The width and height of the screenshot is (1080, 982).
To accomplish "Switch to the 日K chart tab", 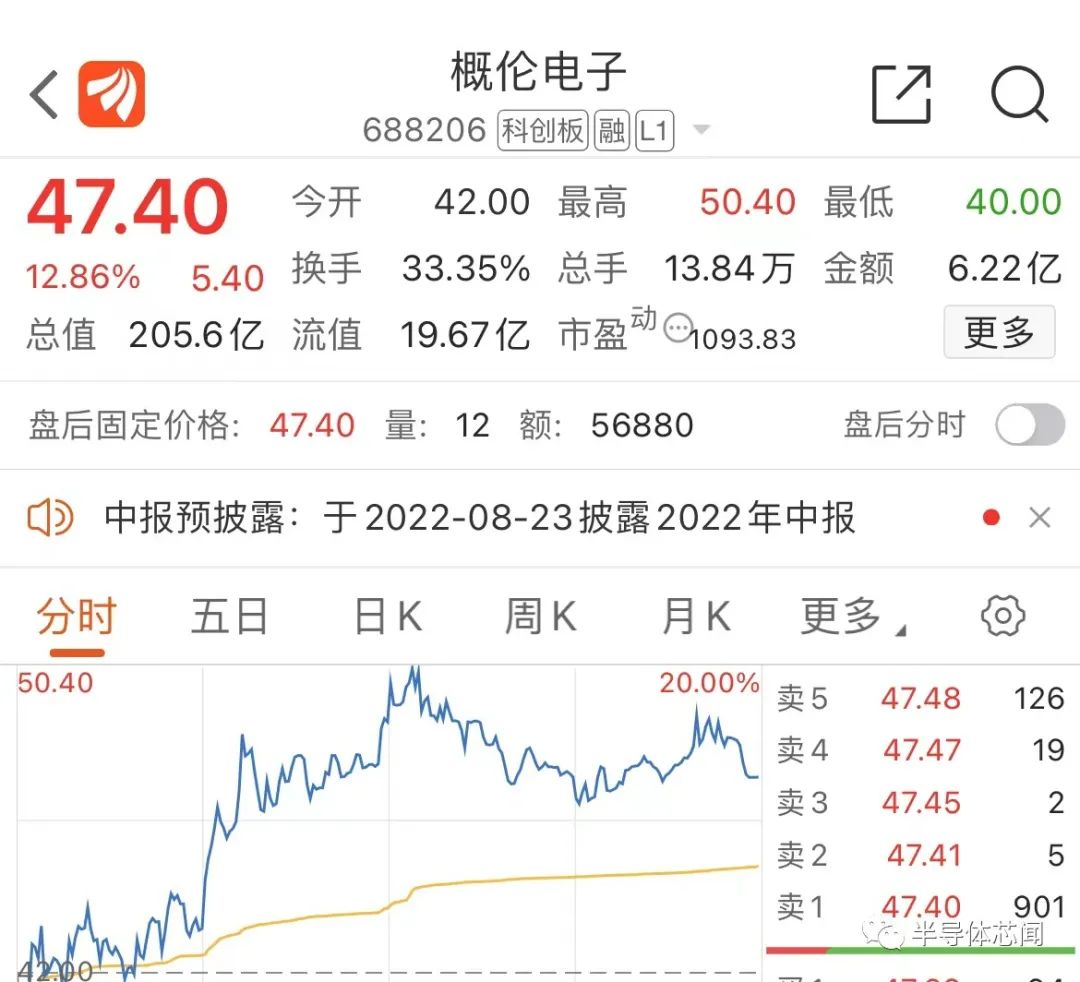I will [x=388, y=616].
